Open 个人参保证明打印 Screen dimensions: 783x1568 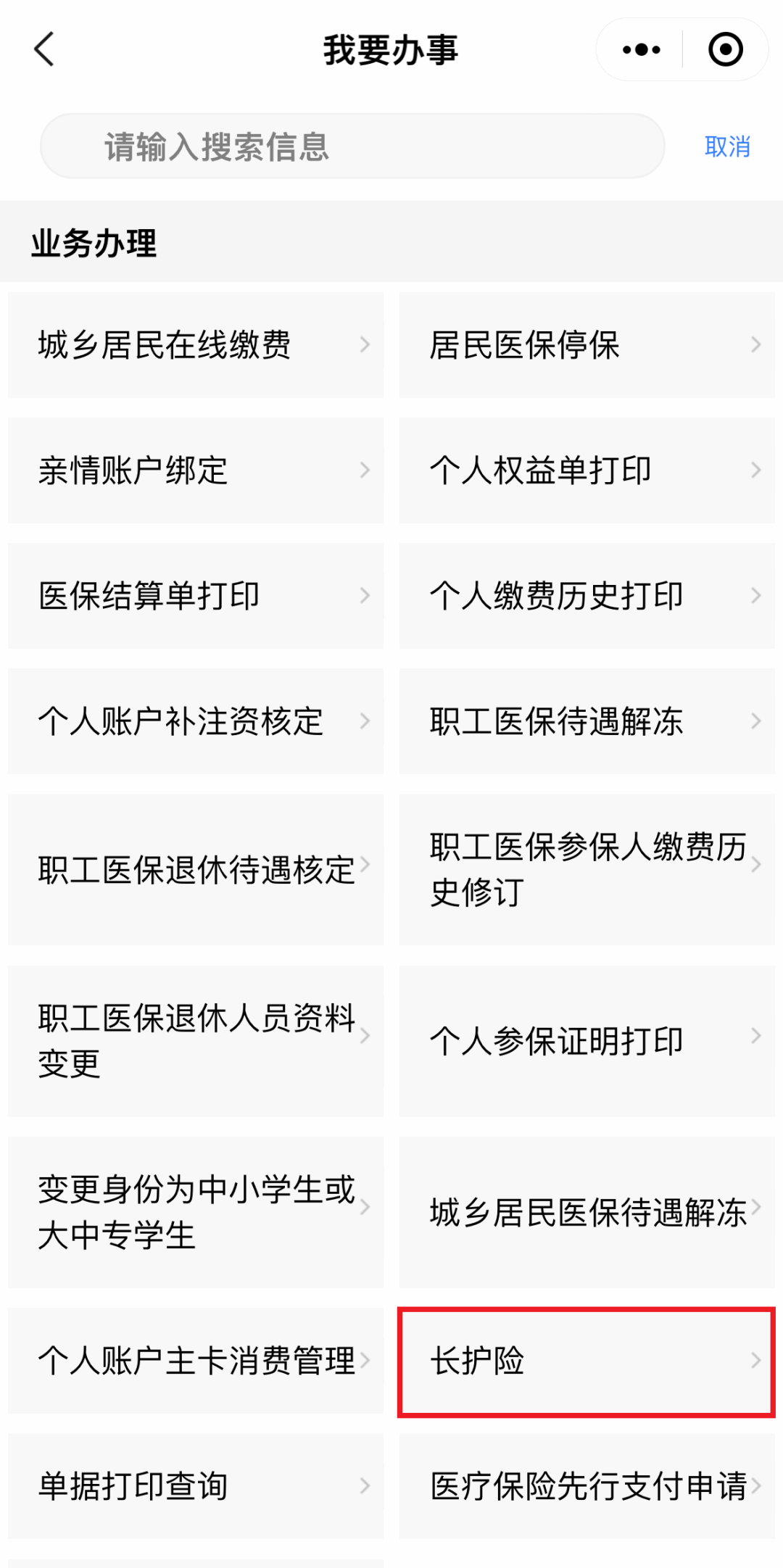[x=587, y=1041]
